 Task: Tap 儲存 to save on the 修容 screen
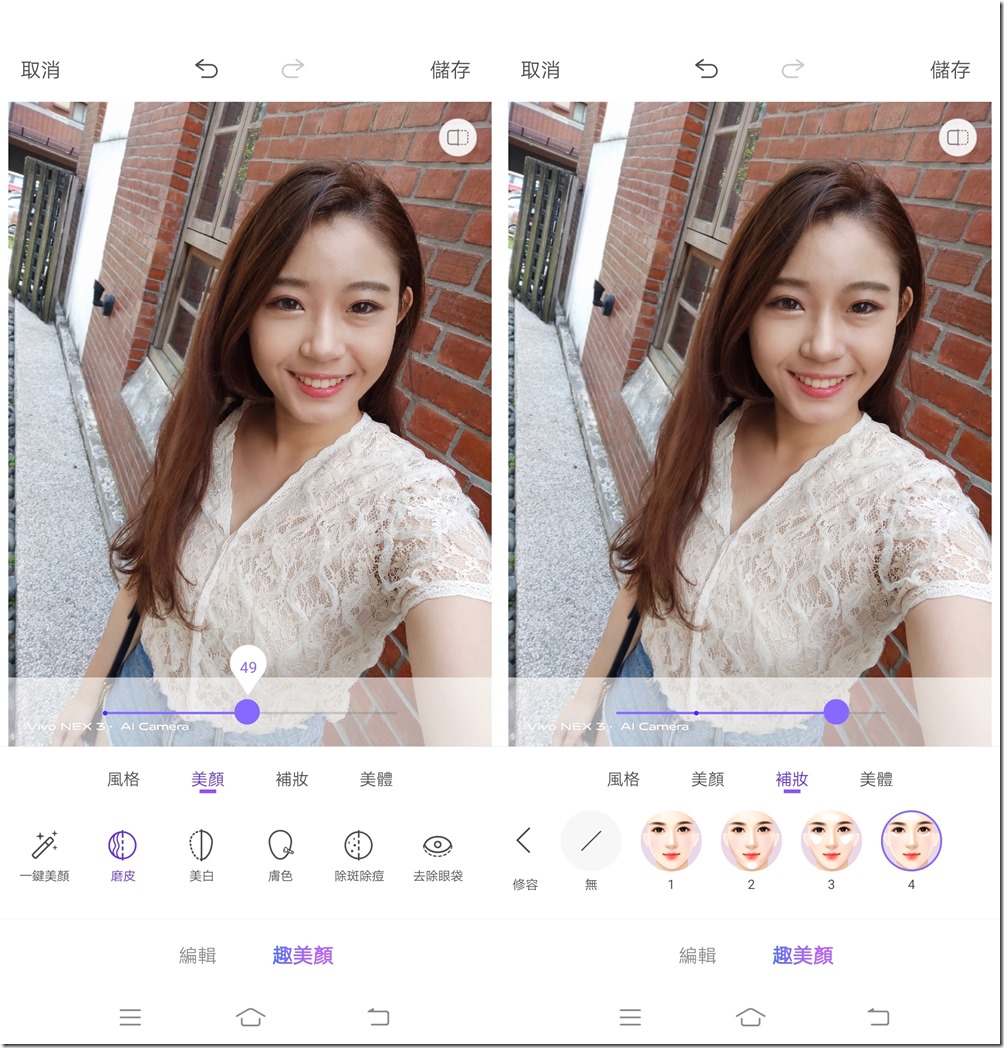tap(950, 70)
